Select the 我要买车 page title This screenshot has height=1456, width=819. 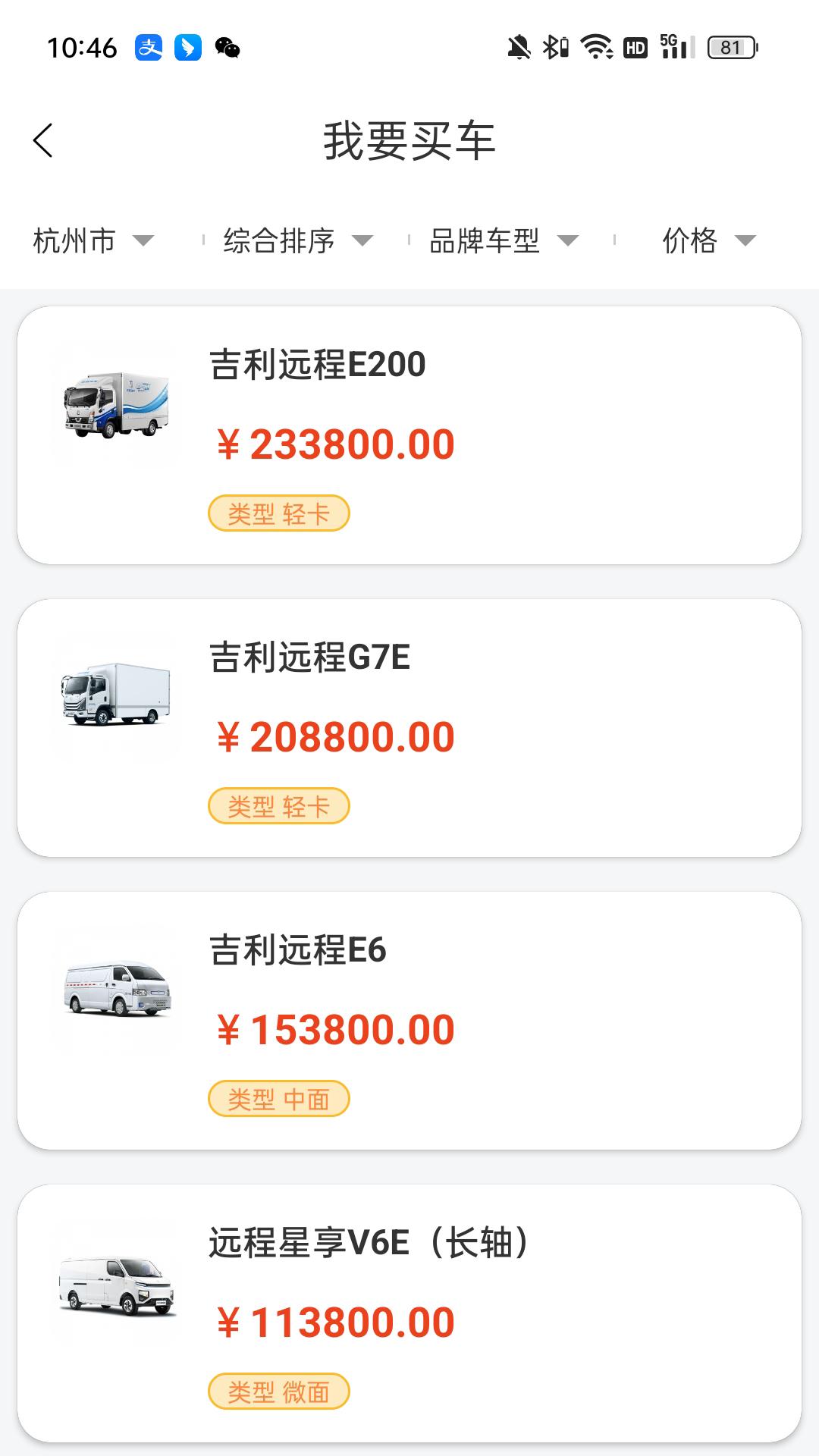tap(409, 142)
